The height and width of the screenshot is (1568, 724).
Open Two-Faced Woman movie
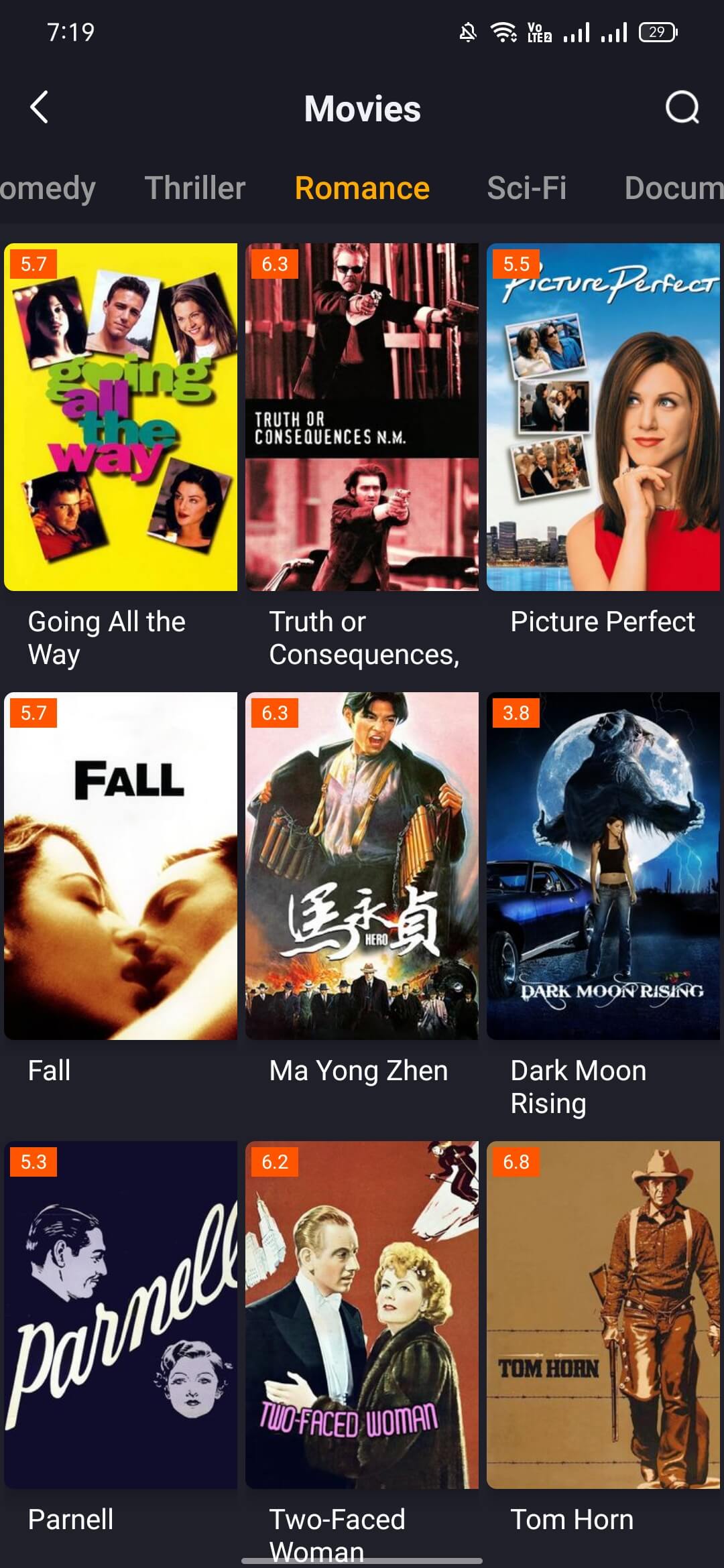pyautogui.click(x=362, y=1315)
